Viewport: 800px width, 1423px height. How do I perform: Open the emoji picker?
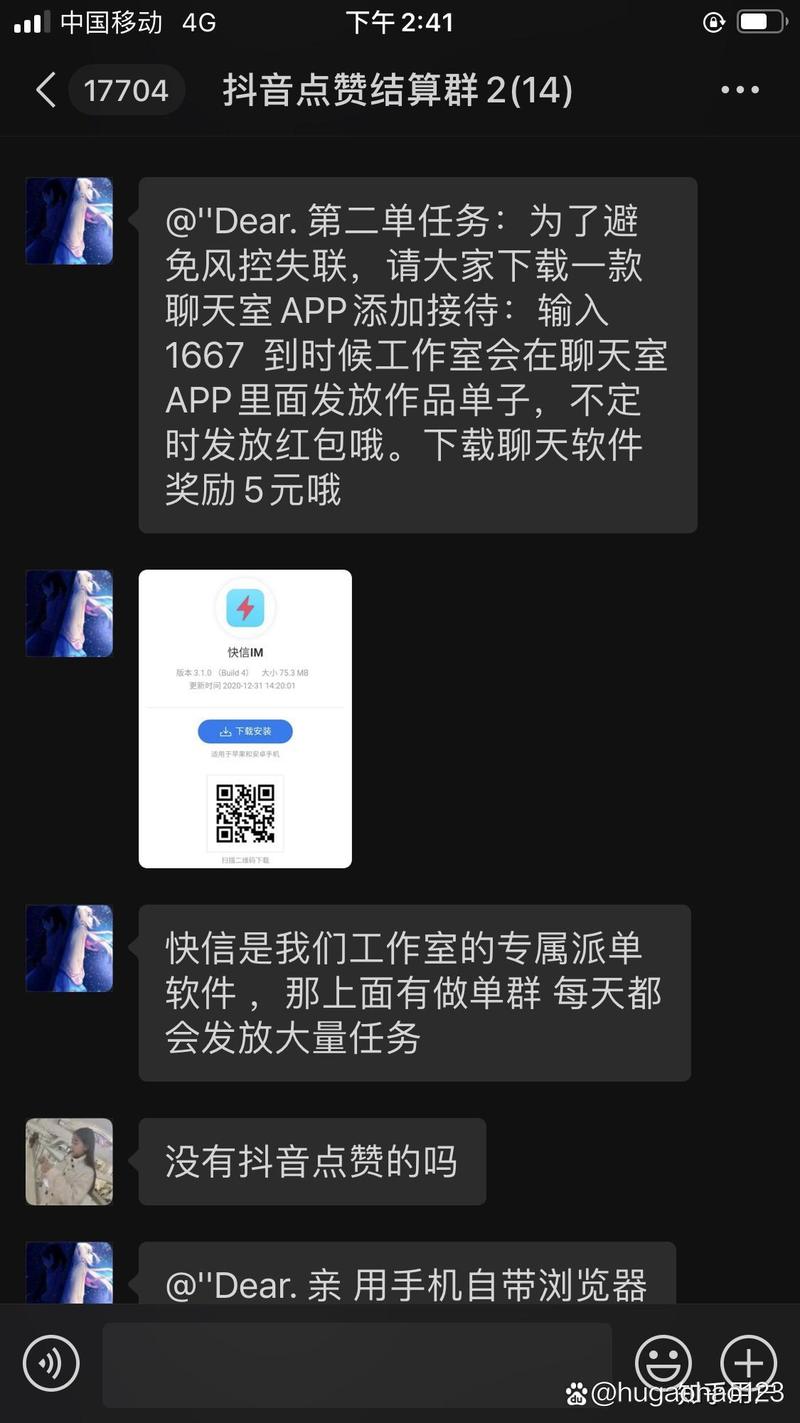click(x=663, y=1362)
